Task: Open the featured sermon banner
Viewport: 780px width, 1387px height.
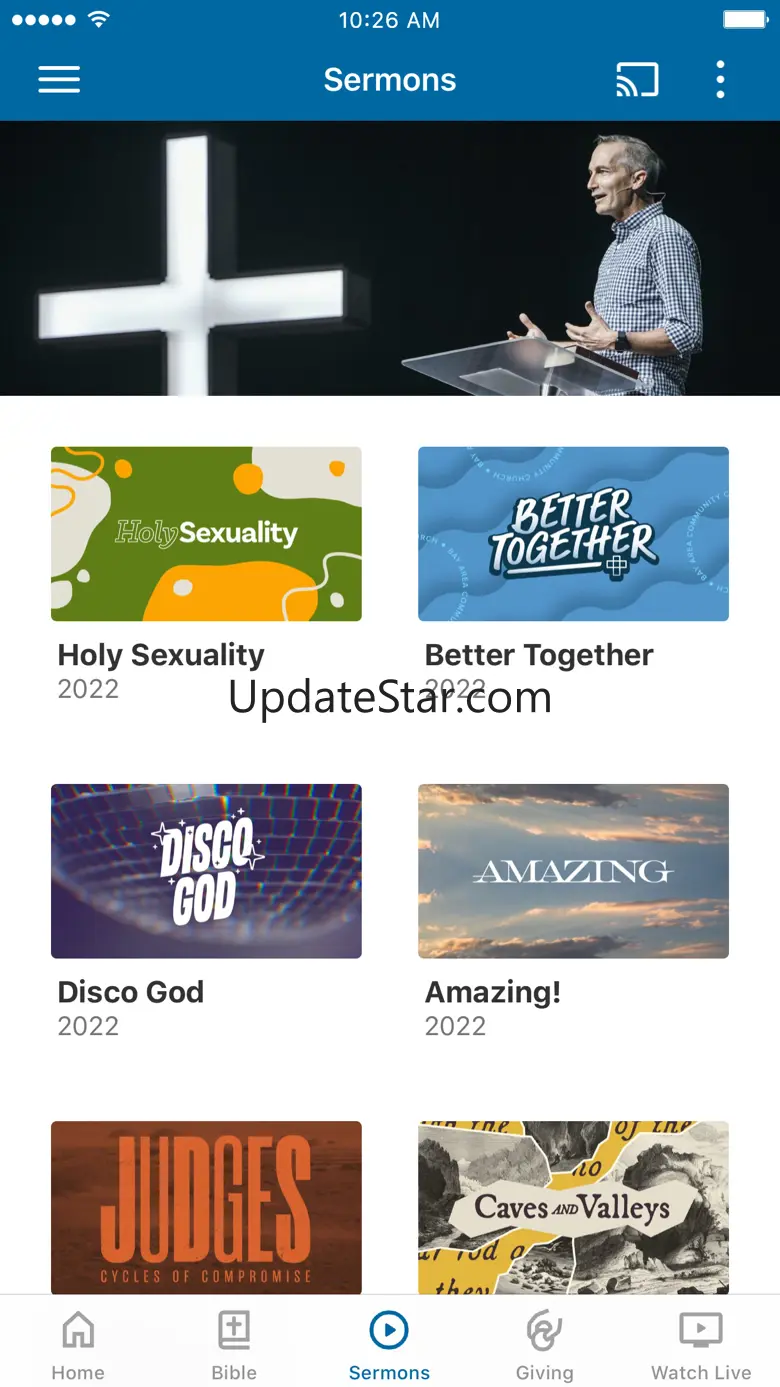Action: 390,258
